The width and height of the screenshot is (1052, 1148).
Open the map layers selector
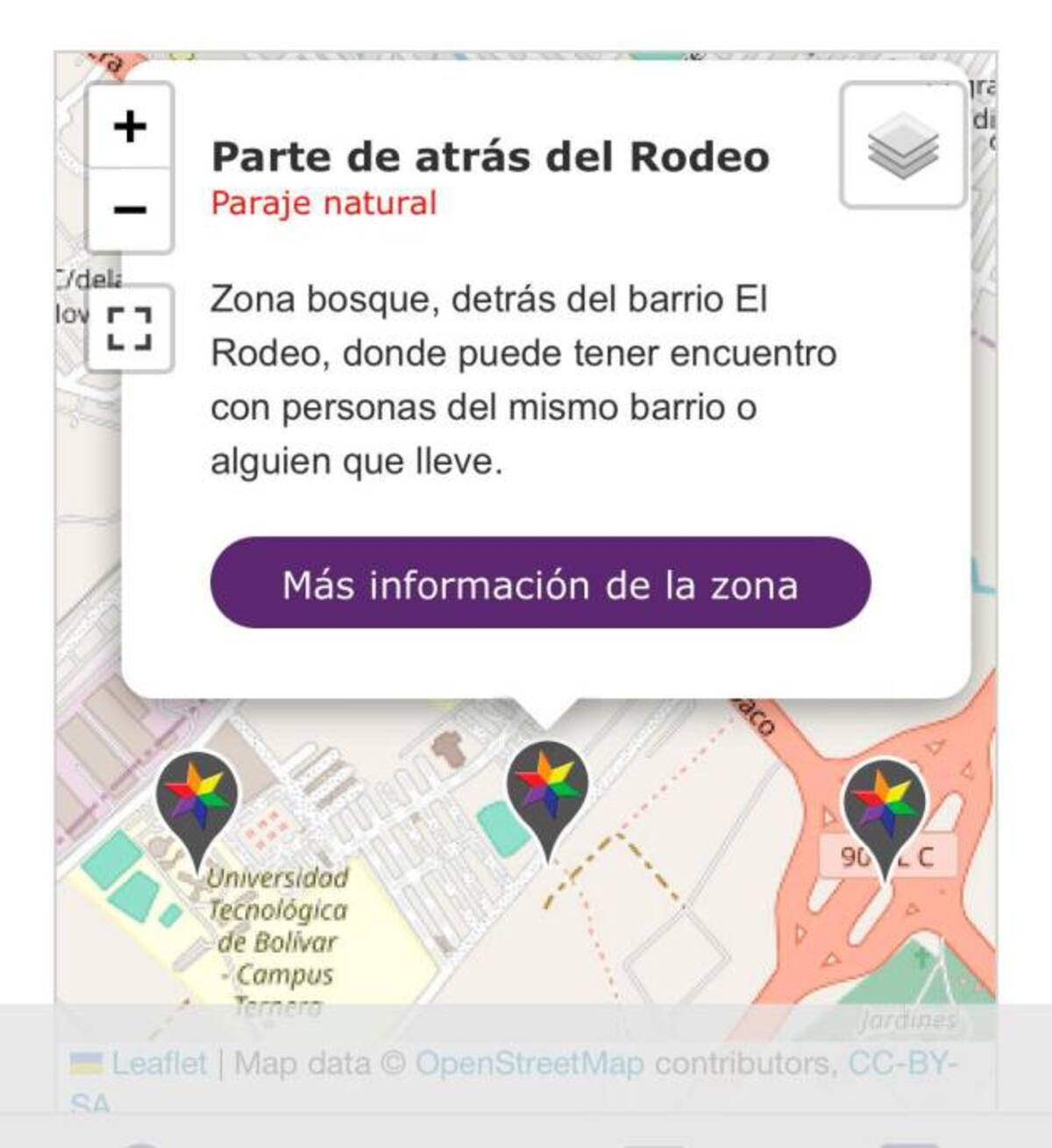(x=902, y=146)
